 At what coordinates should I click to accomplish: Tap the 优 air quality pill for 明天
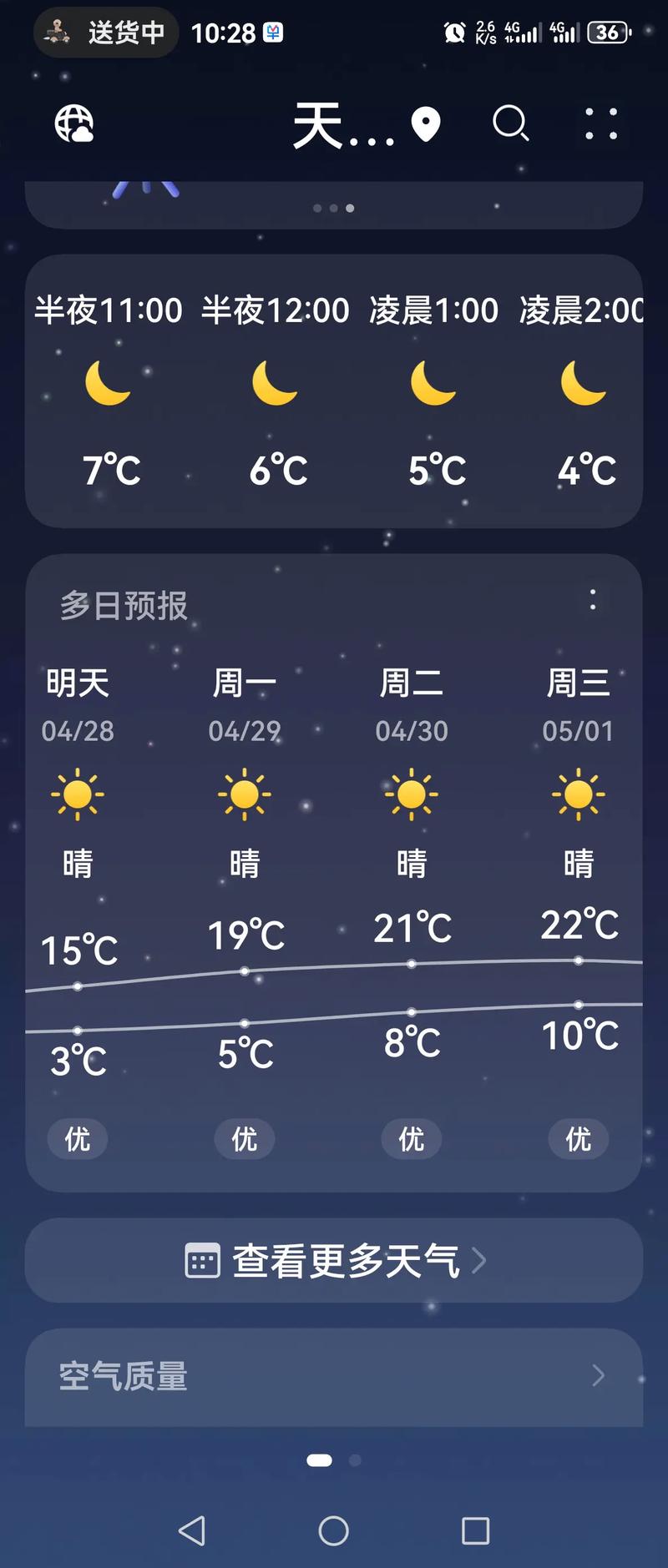pos(77,1138)
